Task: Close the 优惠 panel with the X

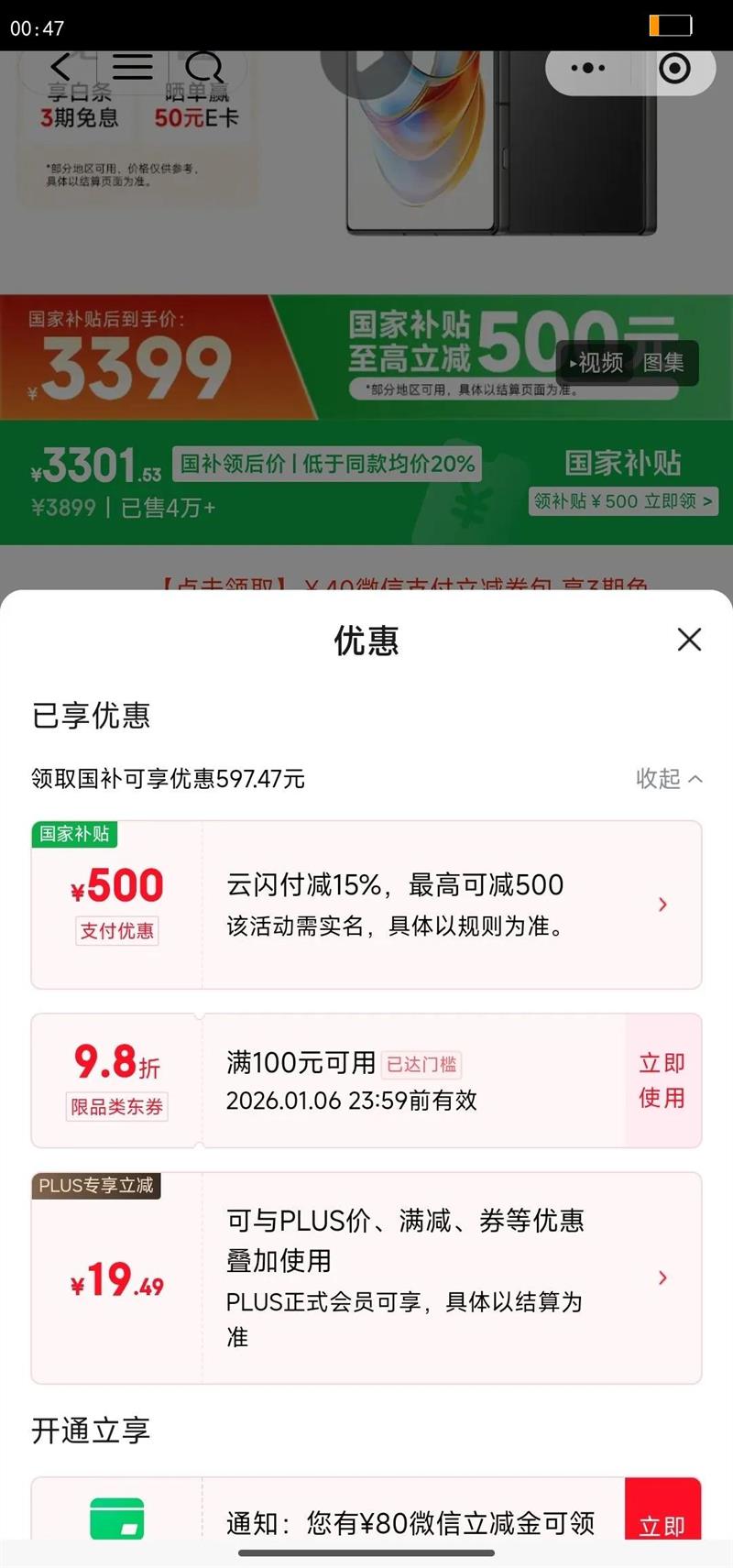Action: coord(689,640)
